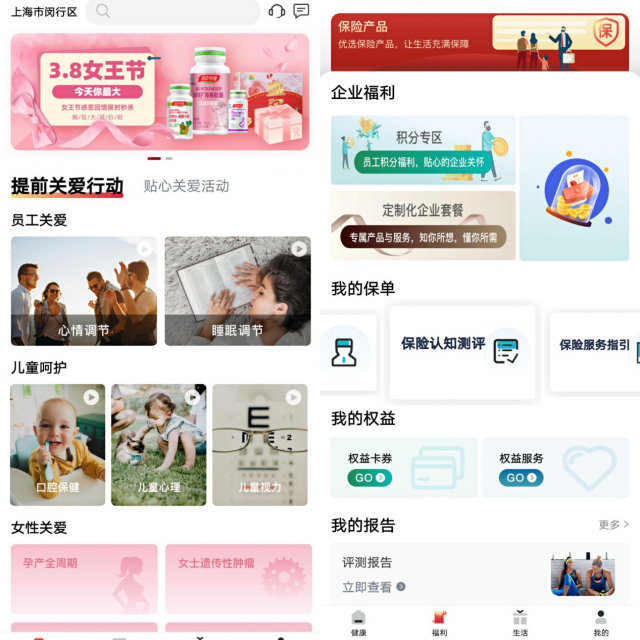Viewport: 640px width, 640px height.
Task: Open the 定制化企业套餐 card
Action: coord(423,225)
